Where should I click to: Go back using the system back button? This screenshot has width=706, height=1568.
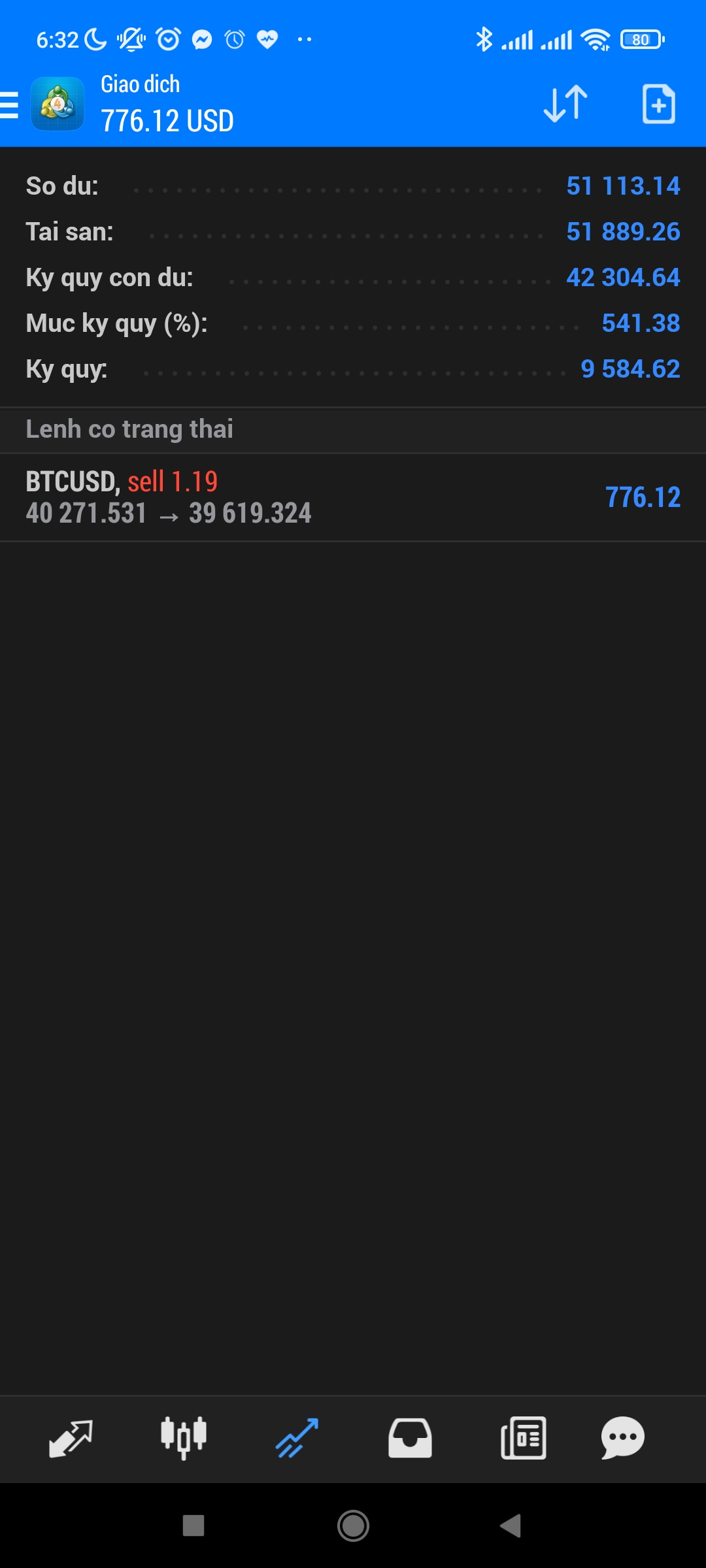point(511,1526)
